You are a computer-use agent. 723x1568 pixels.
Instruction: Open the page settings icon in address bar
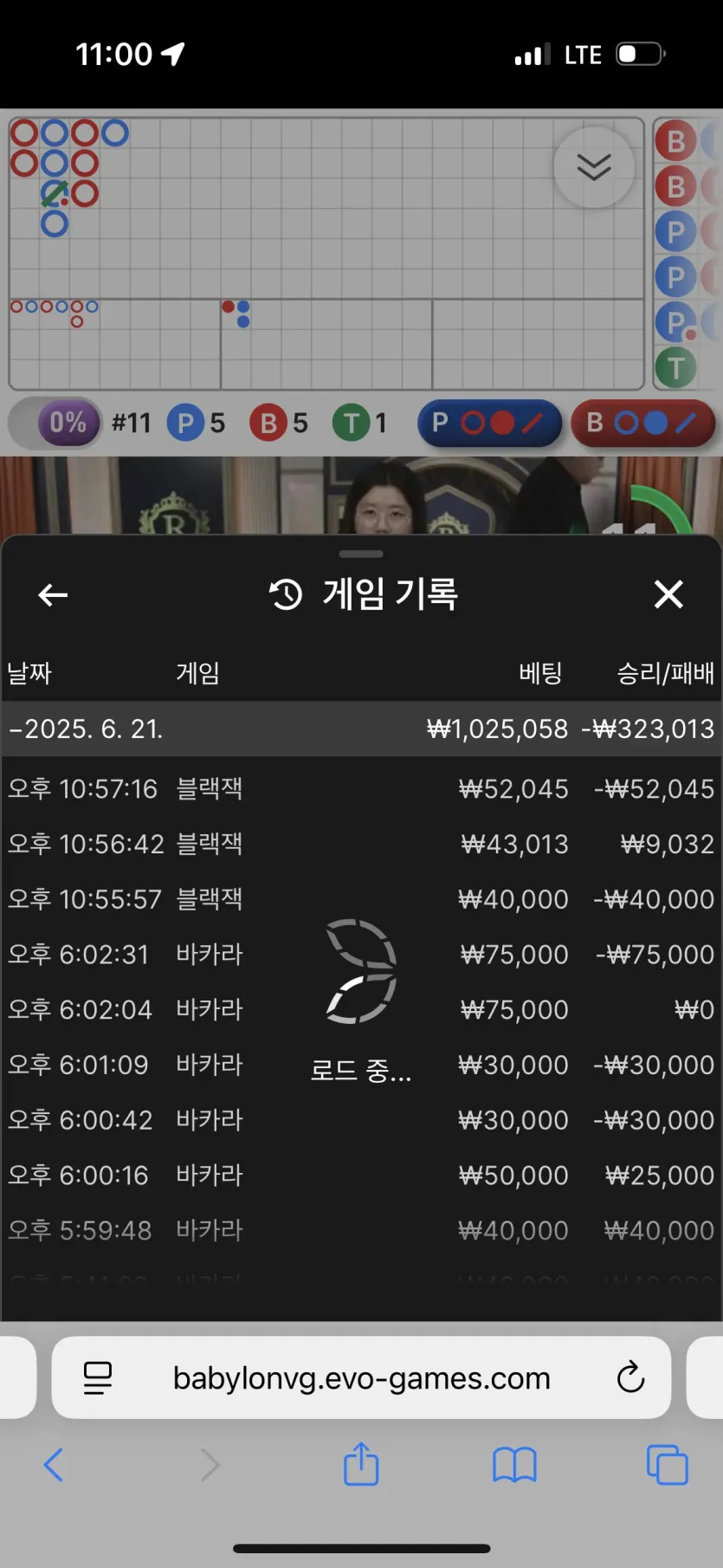click(98, 1377)
